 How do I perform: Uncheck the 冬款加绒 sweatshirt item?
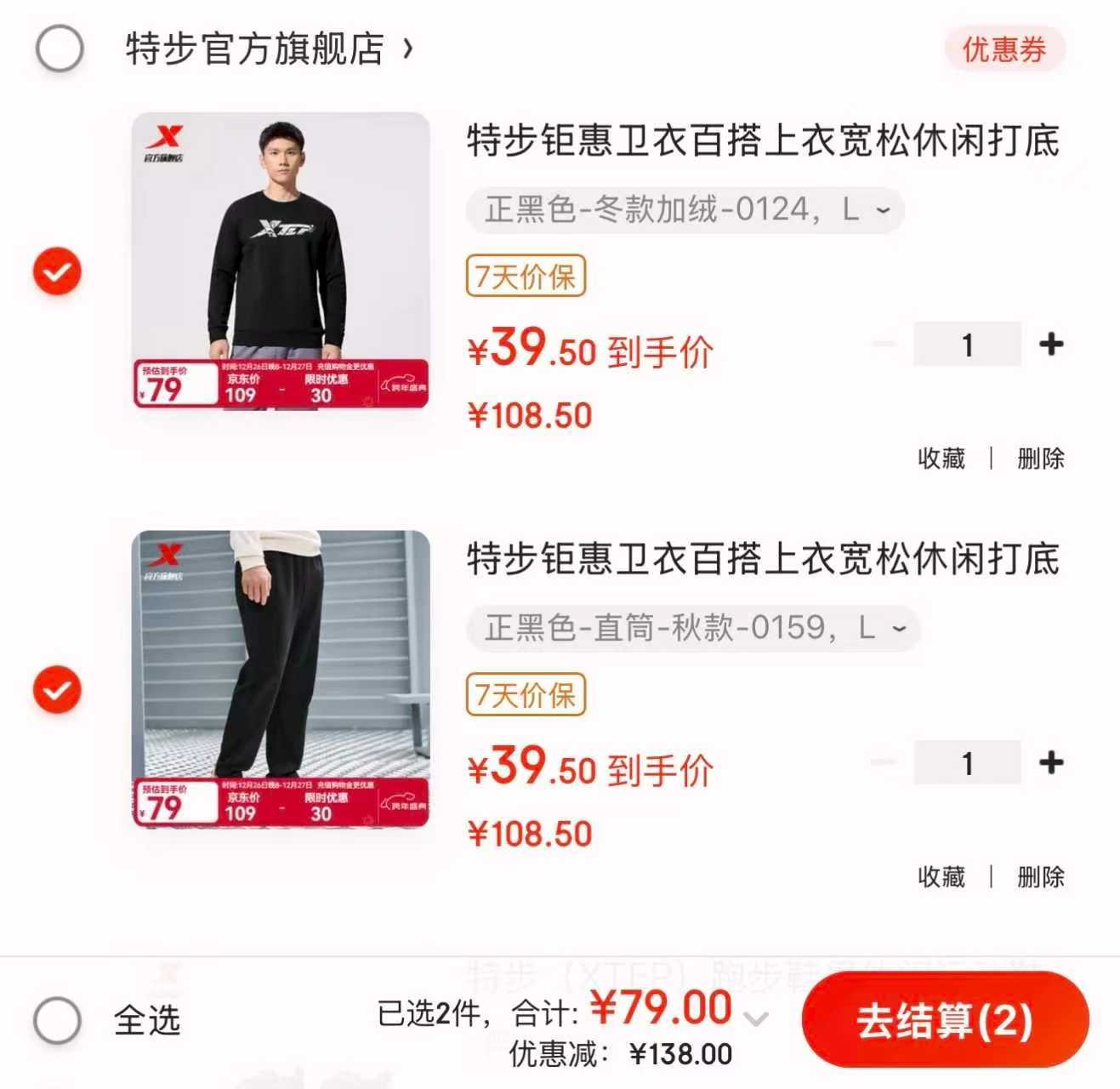[x=57, y=271]
